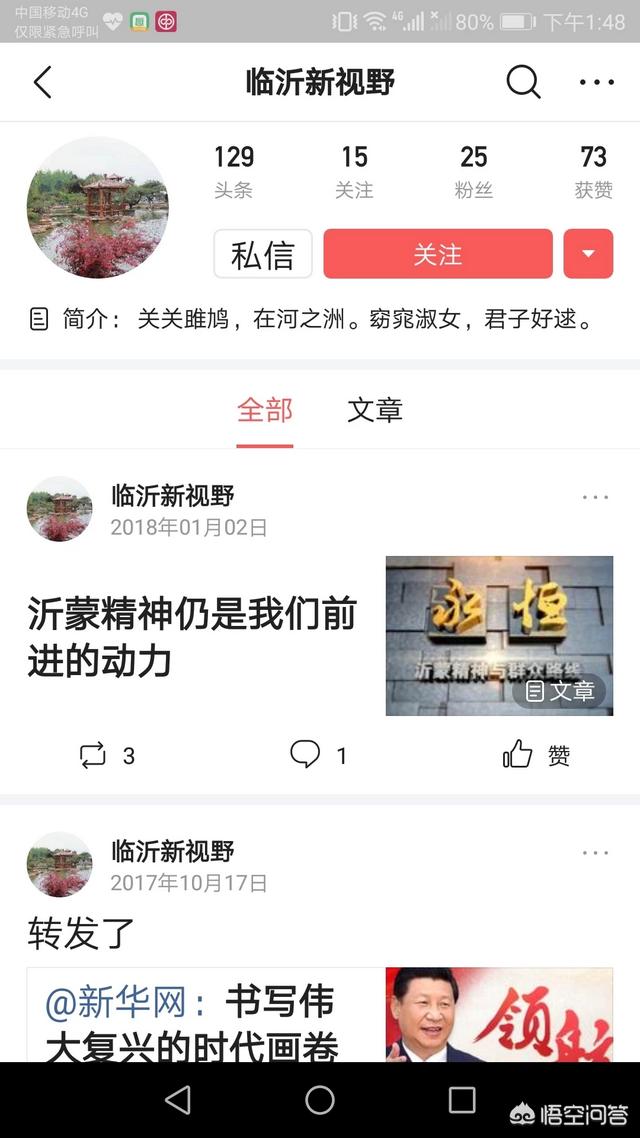
Task: Open the reposted 新华网 article card
Action: (x=319, y=1015)
